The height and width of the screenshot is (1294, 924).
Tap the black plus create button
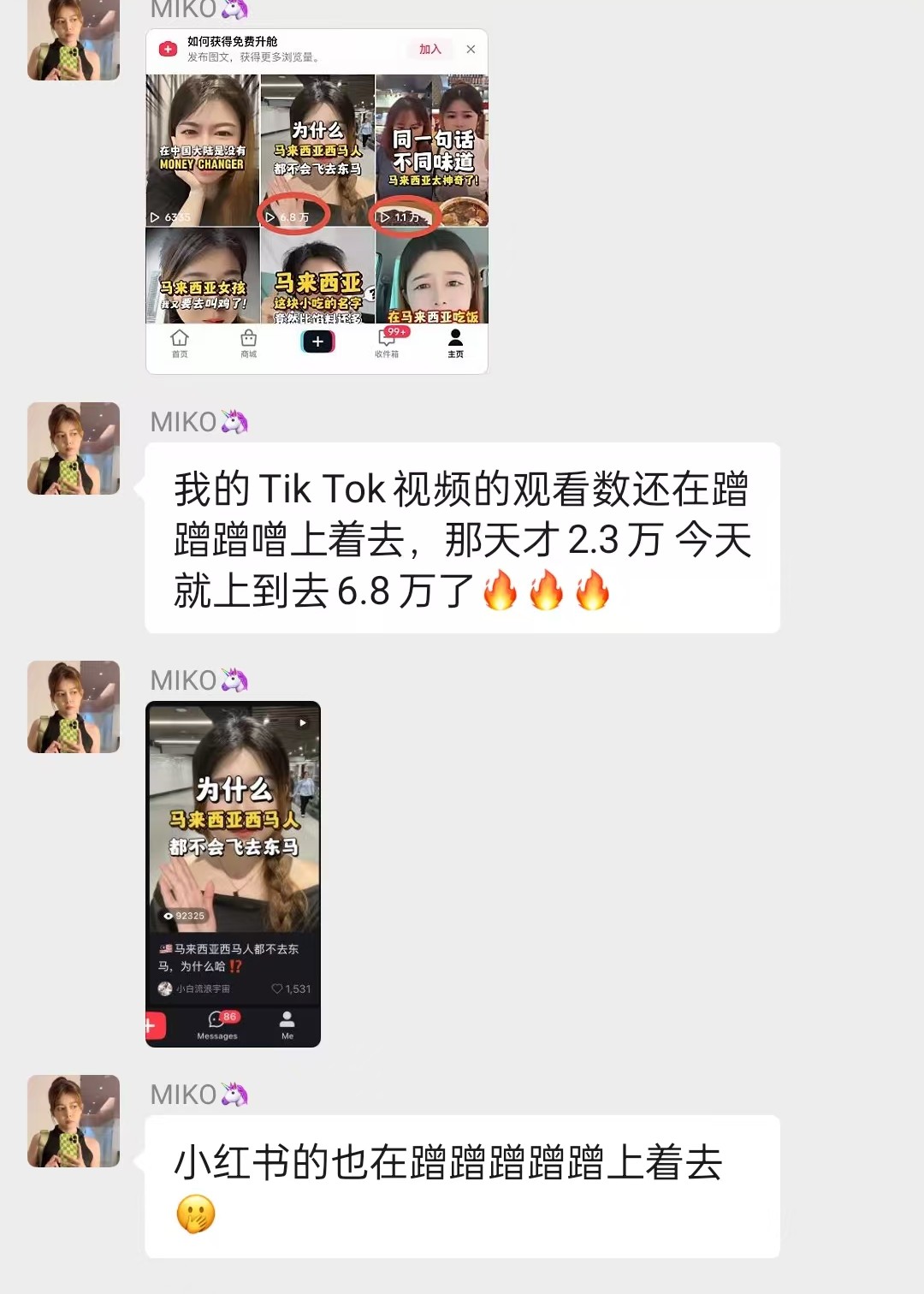click(317, 341)
